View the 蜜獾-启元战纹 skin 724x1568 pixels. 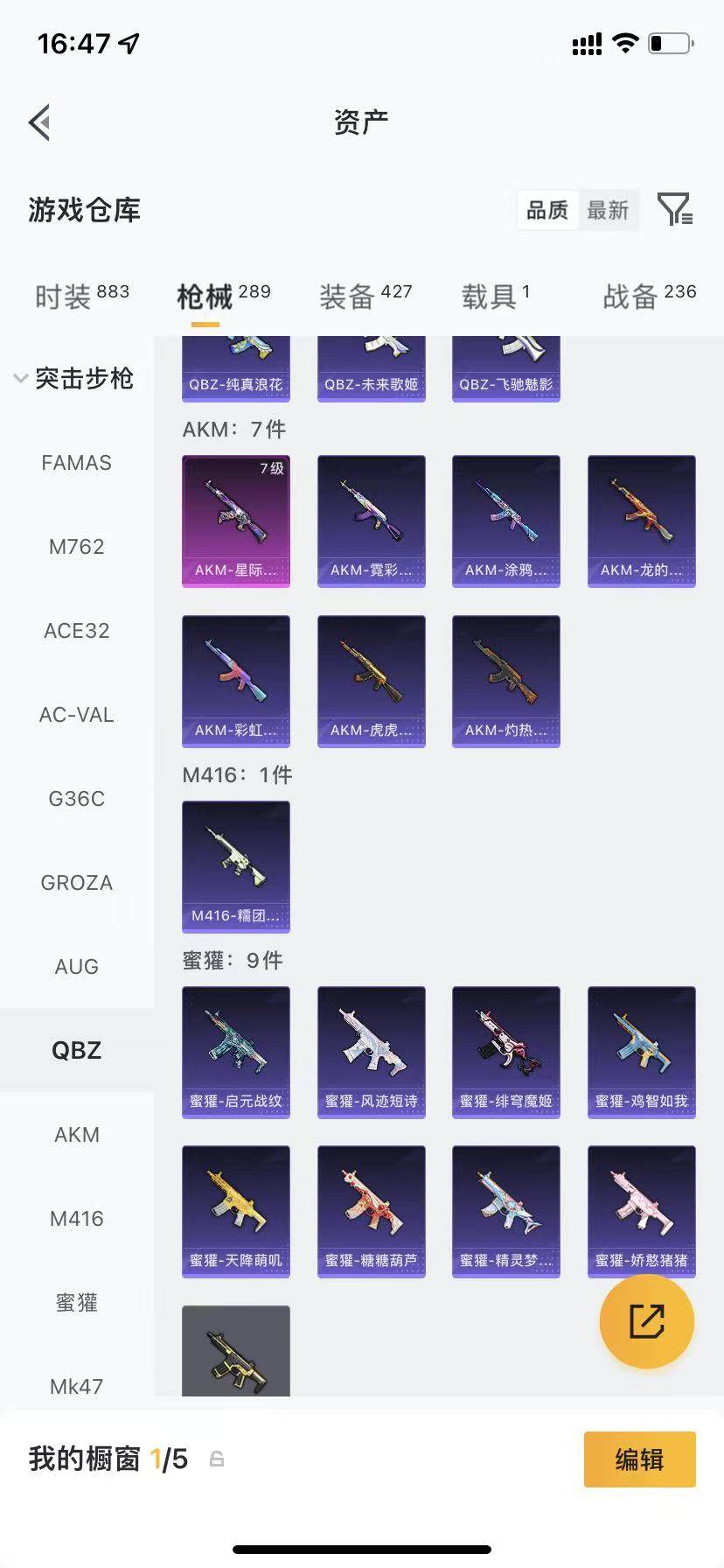click(236, 1052)
